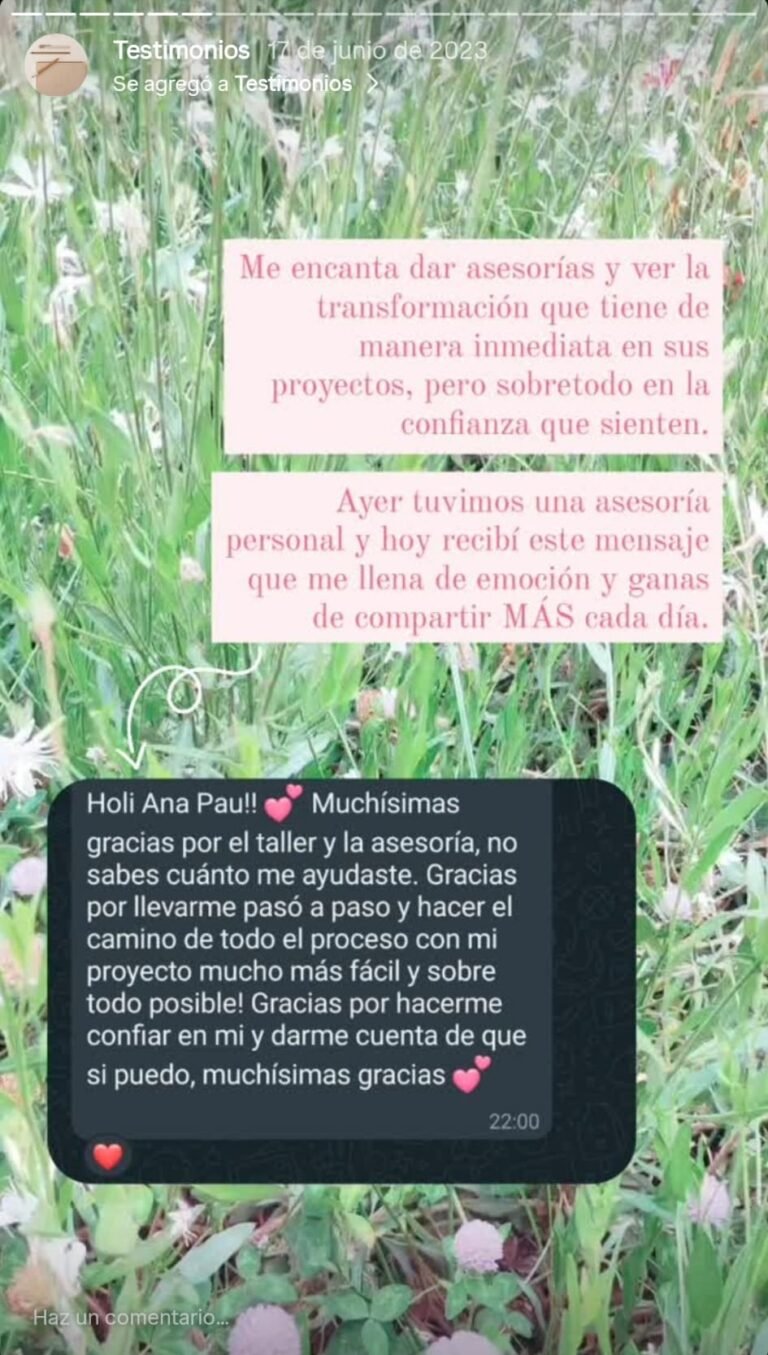Tap the 'Haz un comentario' field
Image resolution: width=768 pixels, height=1355 pixels.
coord(131,1317)
